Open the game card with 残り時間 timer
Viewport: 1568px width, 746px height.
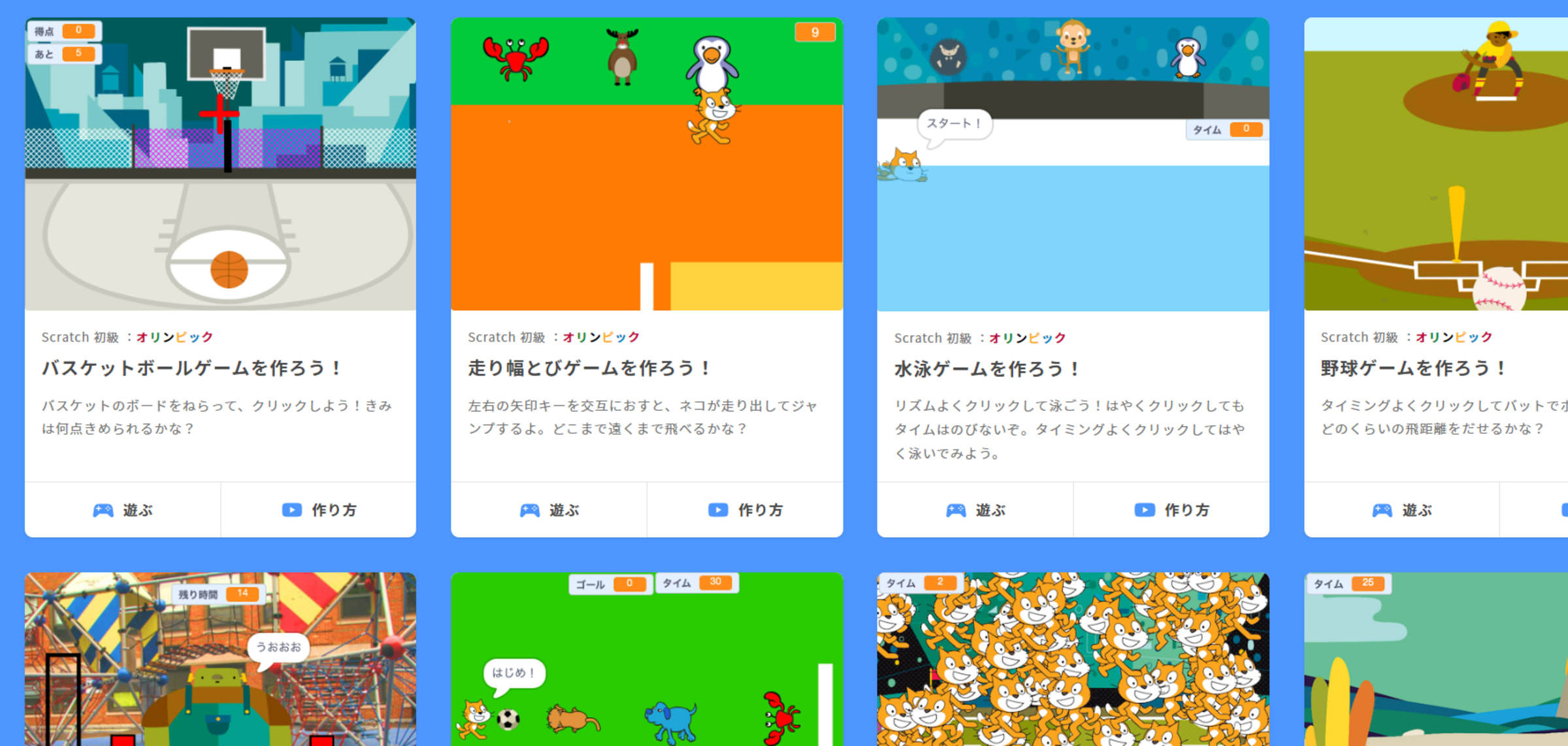click(x=220, y=660)
